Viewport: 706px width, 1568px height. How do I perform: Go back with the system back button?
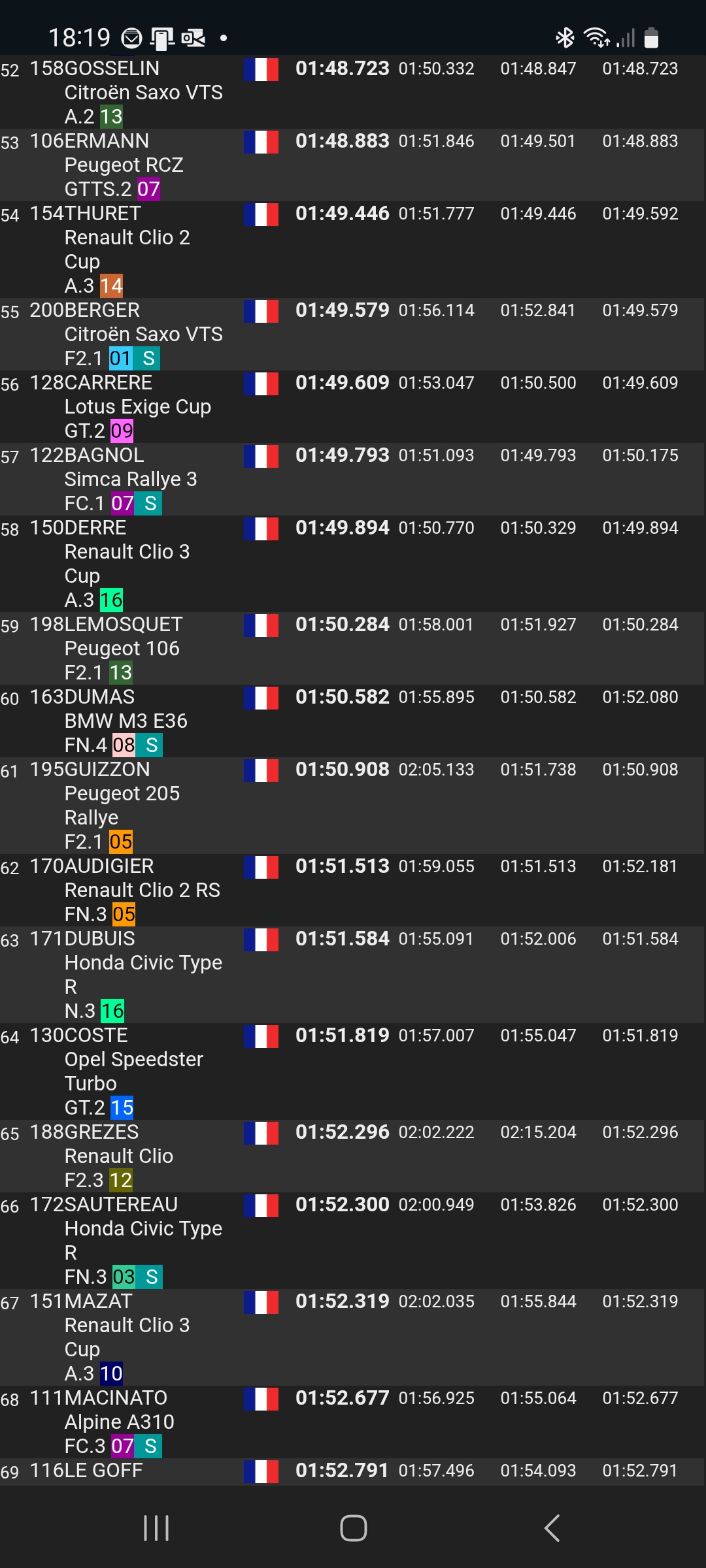point(552,1528)
